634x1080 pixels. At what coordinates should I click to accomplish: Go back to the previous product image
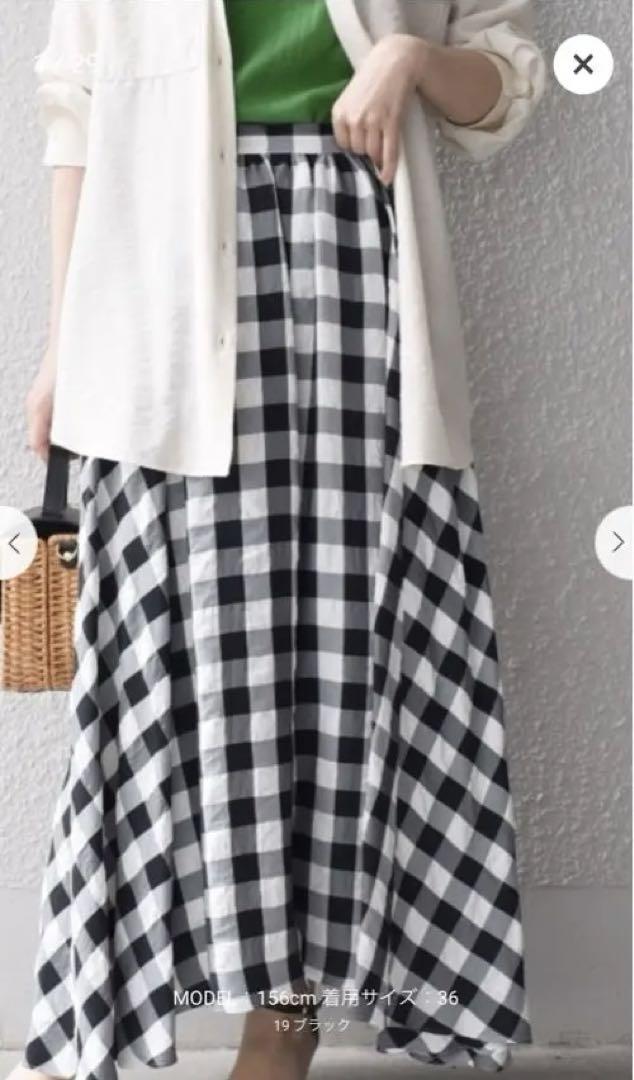[14, 543]
